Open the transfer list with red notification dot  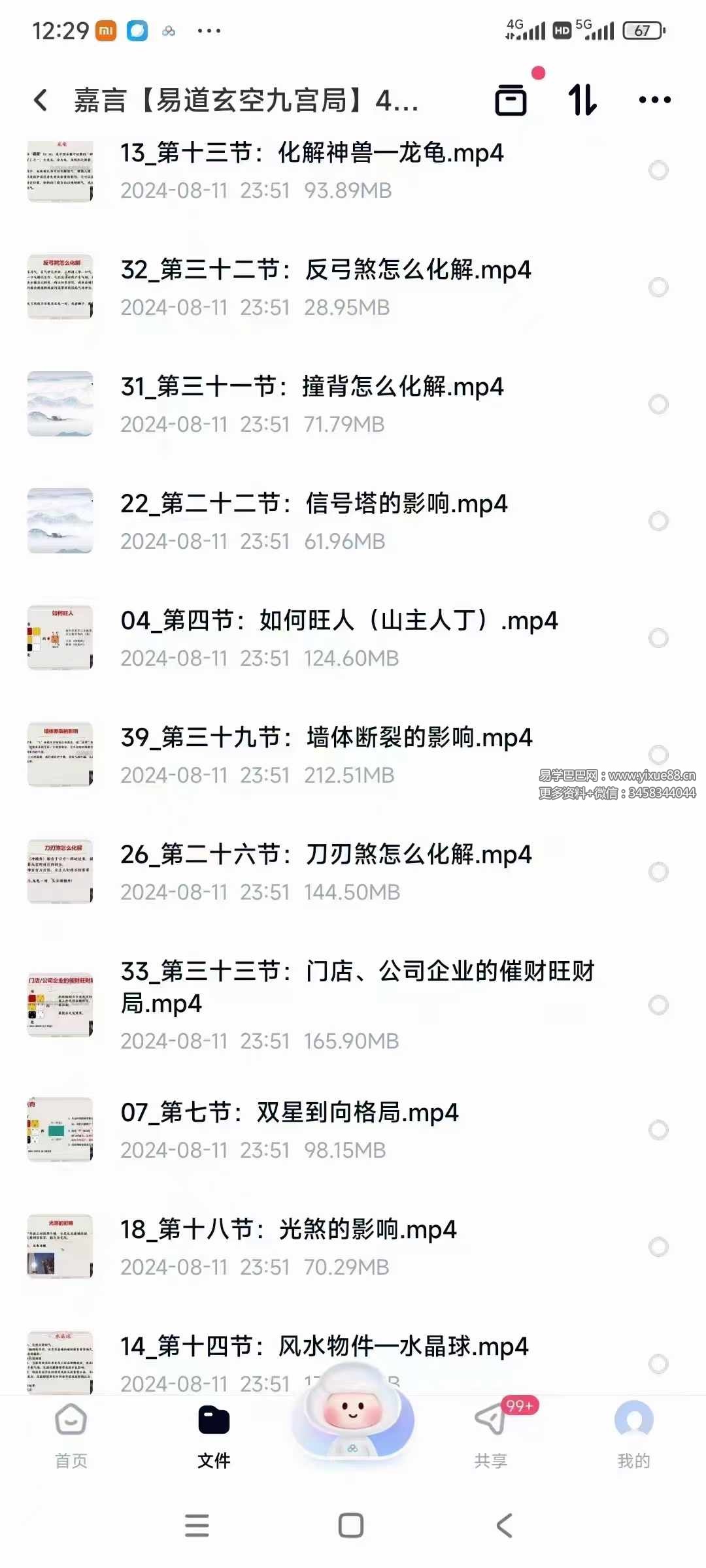[511, 99]
